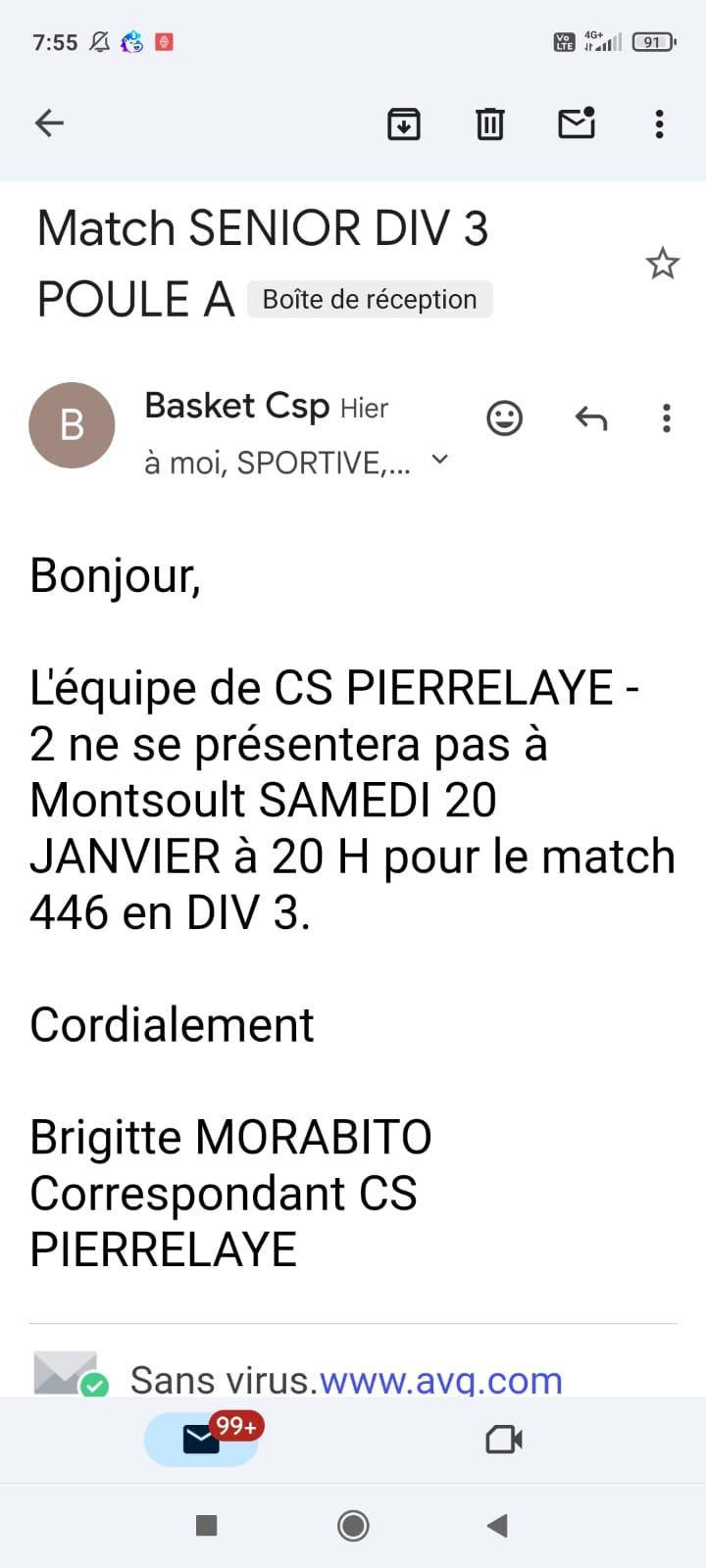Switch to the Mail tab
The width and height of the screenshot is (706, 1568).
click(x=202, y=1439)
